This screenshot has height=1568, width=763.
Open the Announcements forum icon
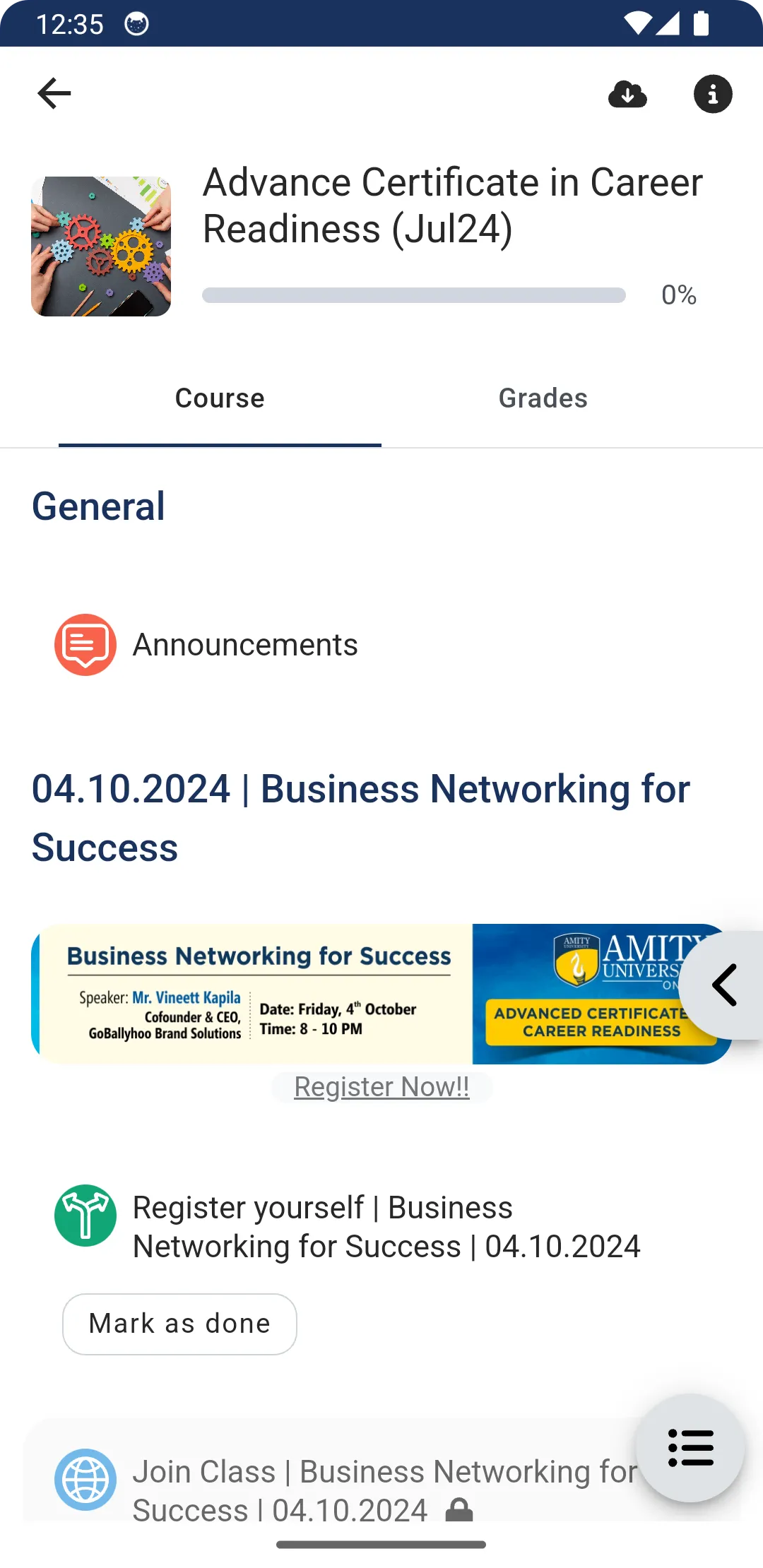tap(85, 643)
